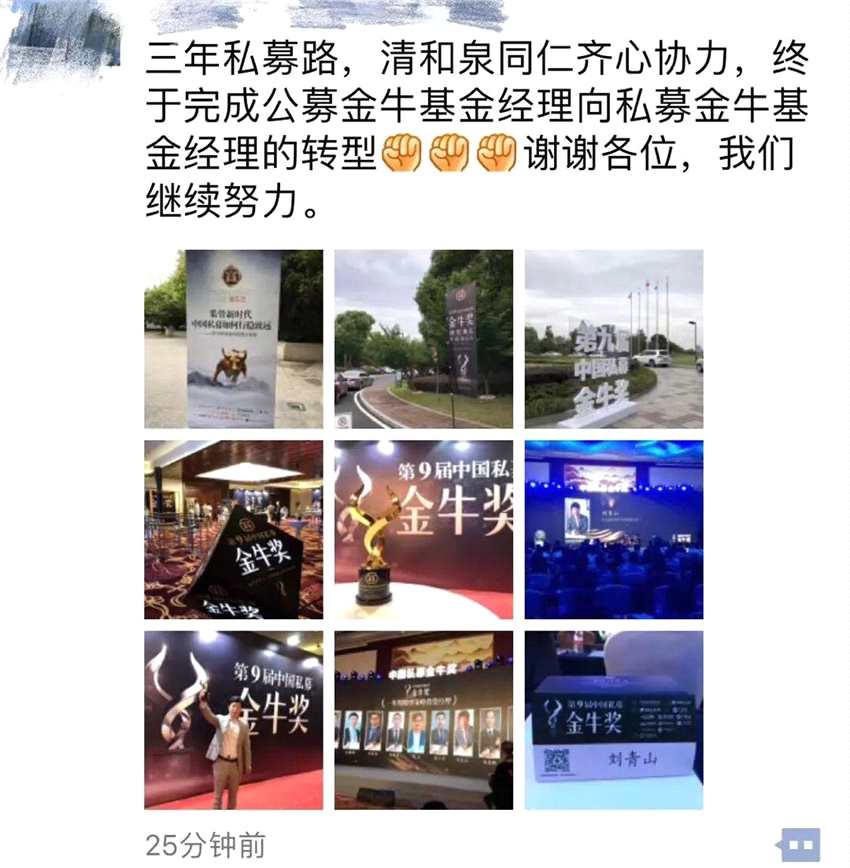Open the photo of the man waving
The height and width of the screenshot is (868, 850).
pos(233,720)
